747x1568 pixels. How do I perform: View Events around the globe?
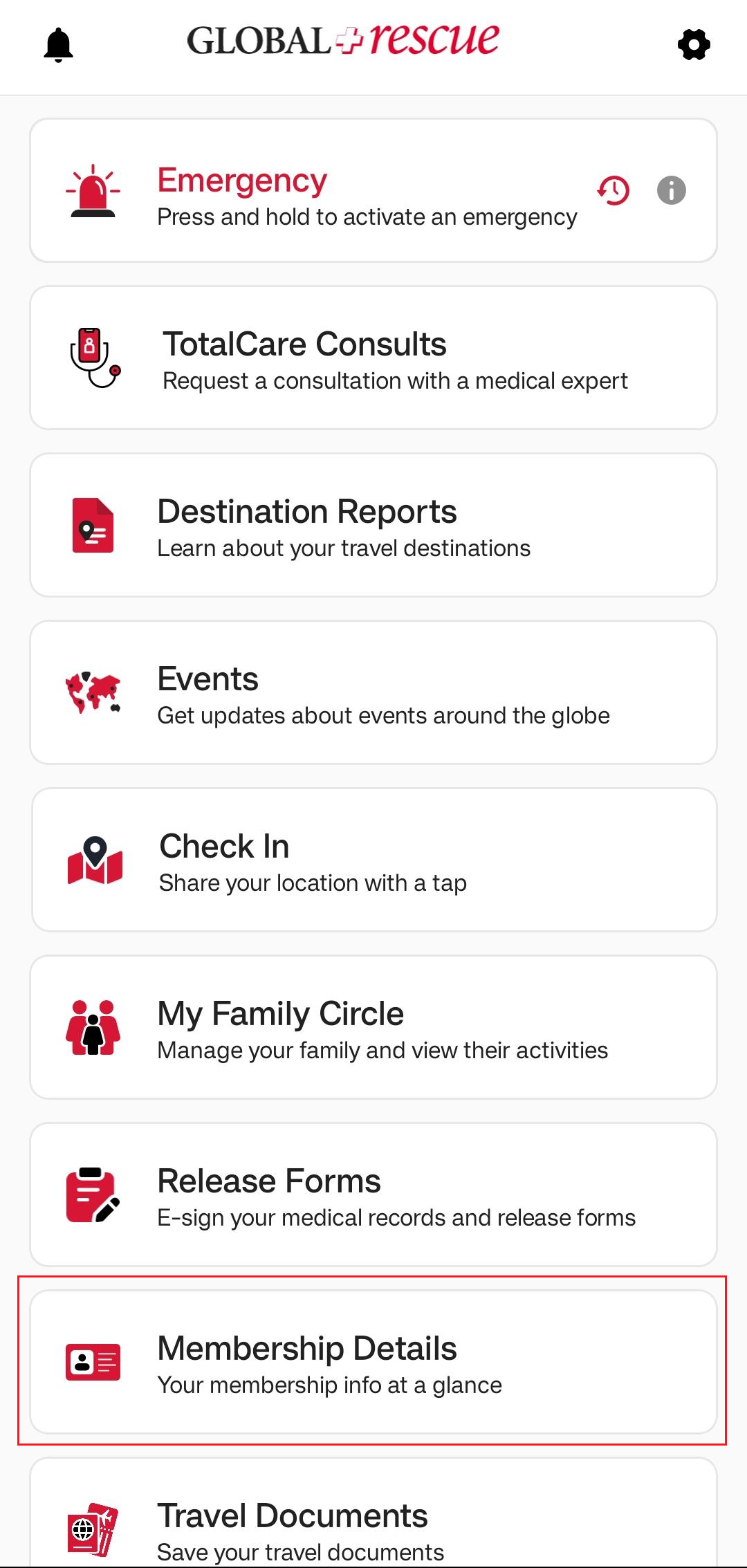click(x=373, y=693)
